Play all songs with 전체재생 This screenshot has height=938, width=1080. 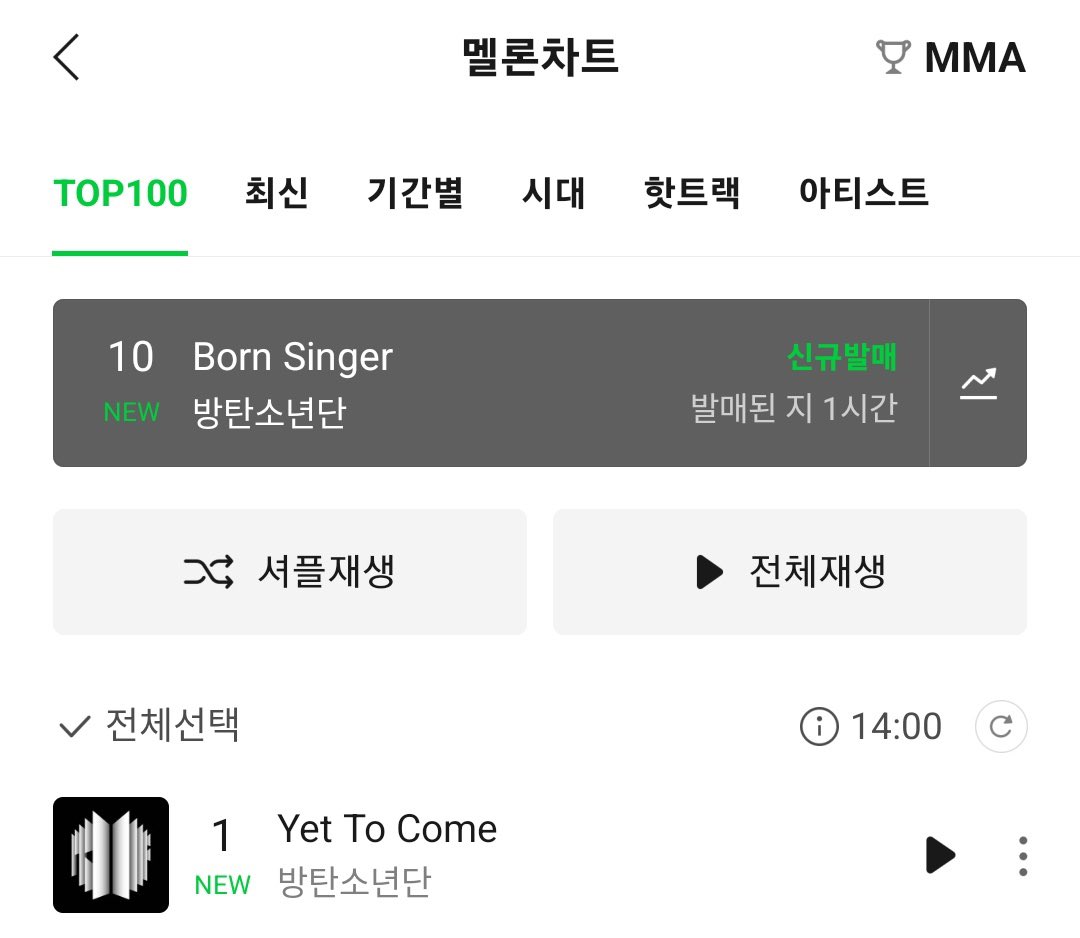[x=789, y=572]
